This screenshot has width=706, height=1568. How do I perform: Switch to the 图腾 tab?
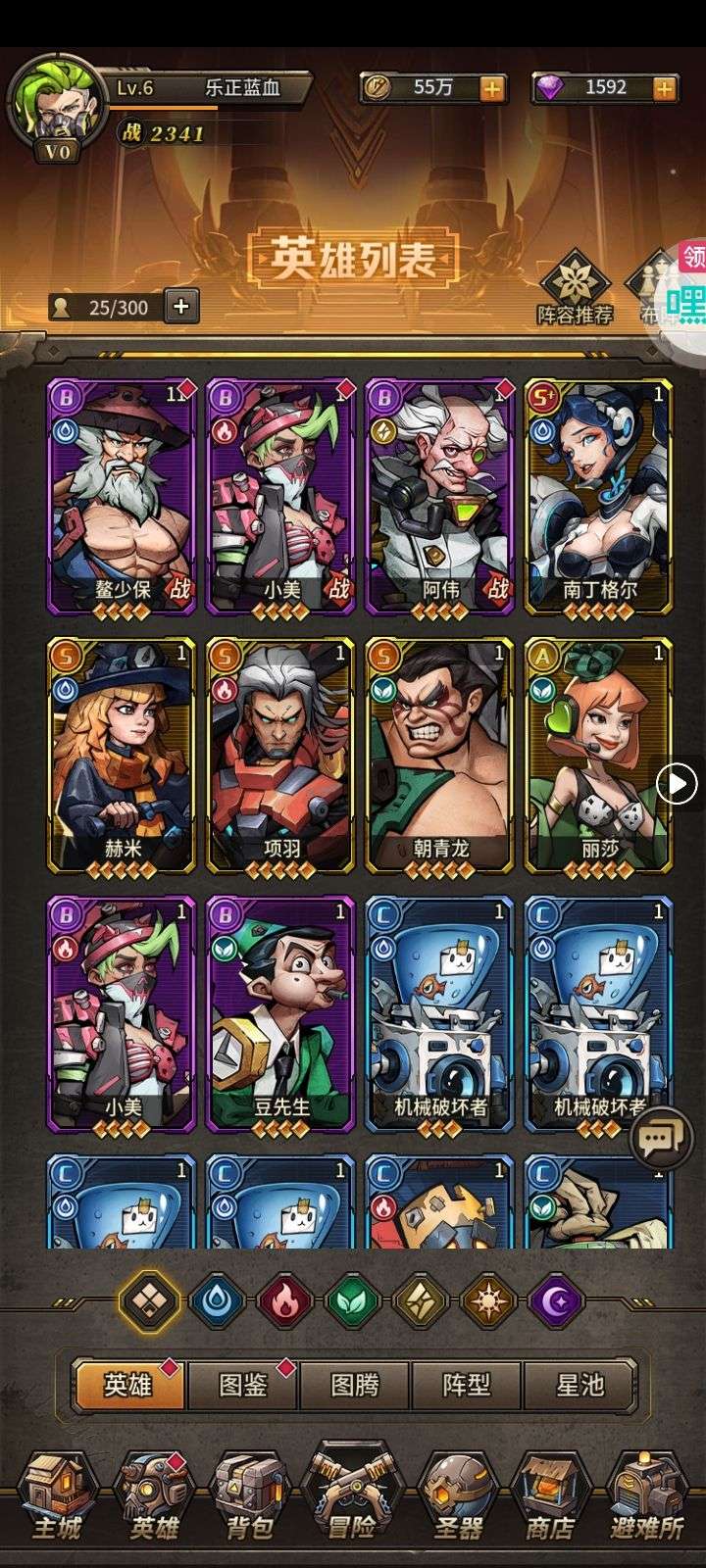point(354,1385)
